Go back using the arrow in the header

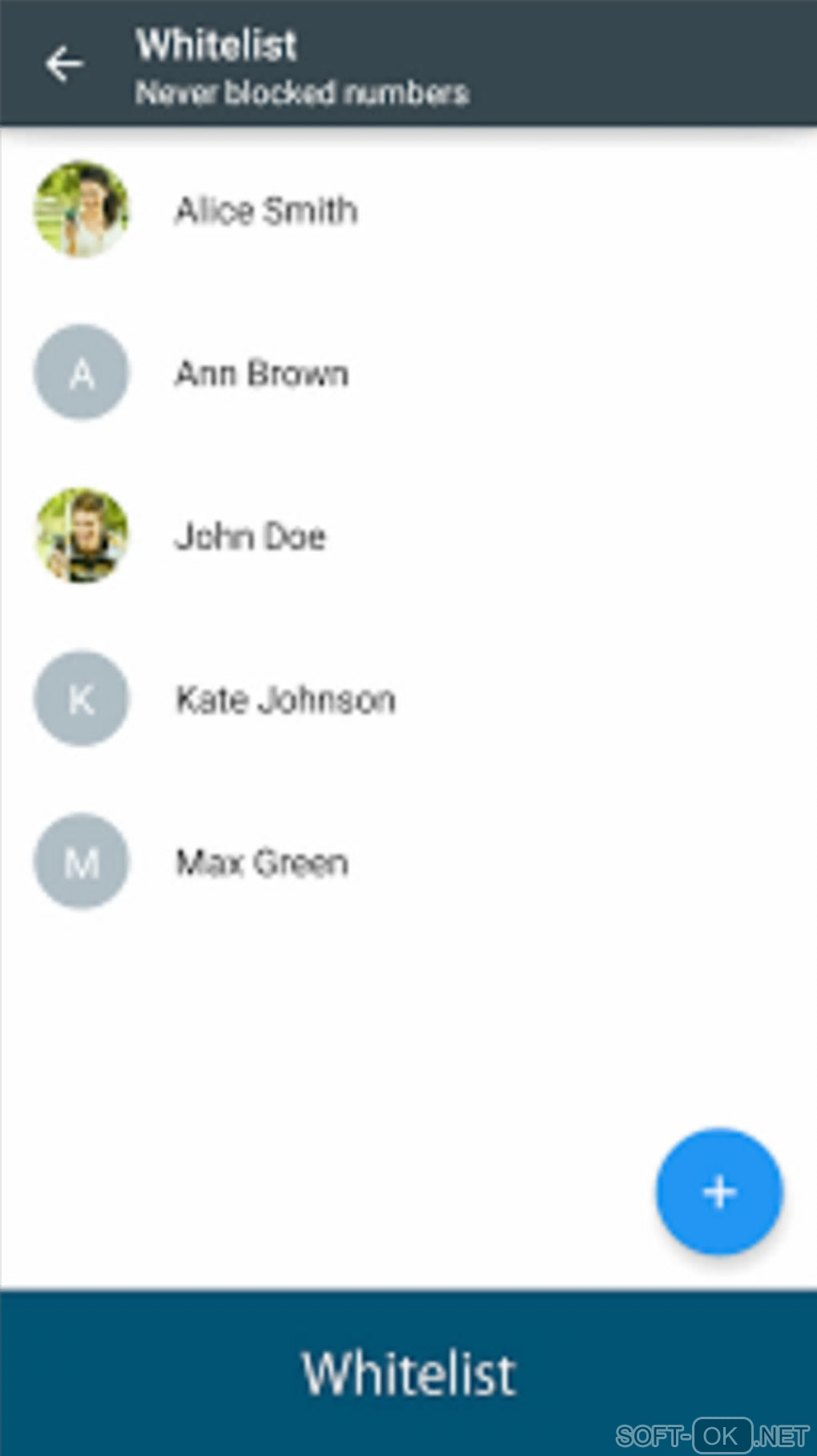tap(64, 64)
